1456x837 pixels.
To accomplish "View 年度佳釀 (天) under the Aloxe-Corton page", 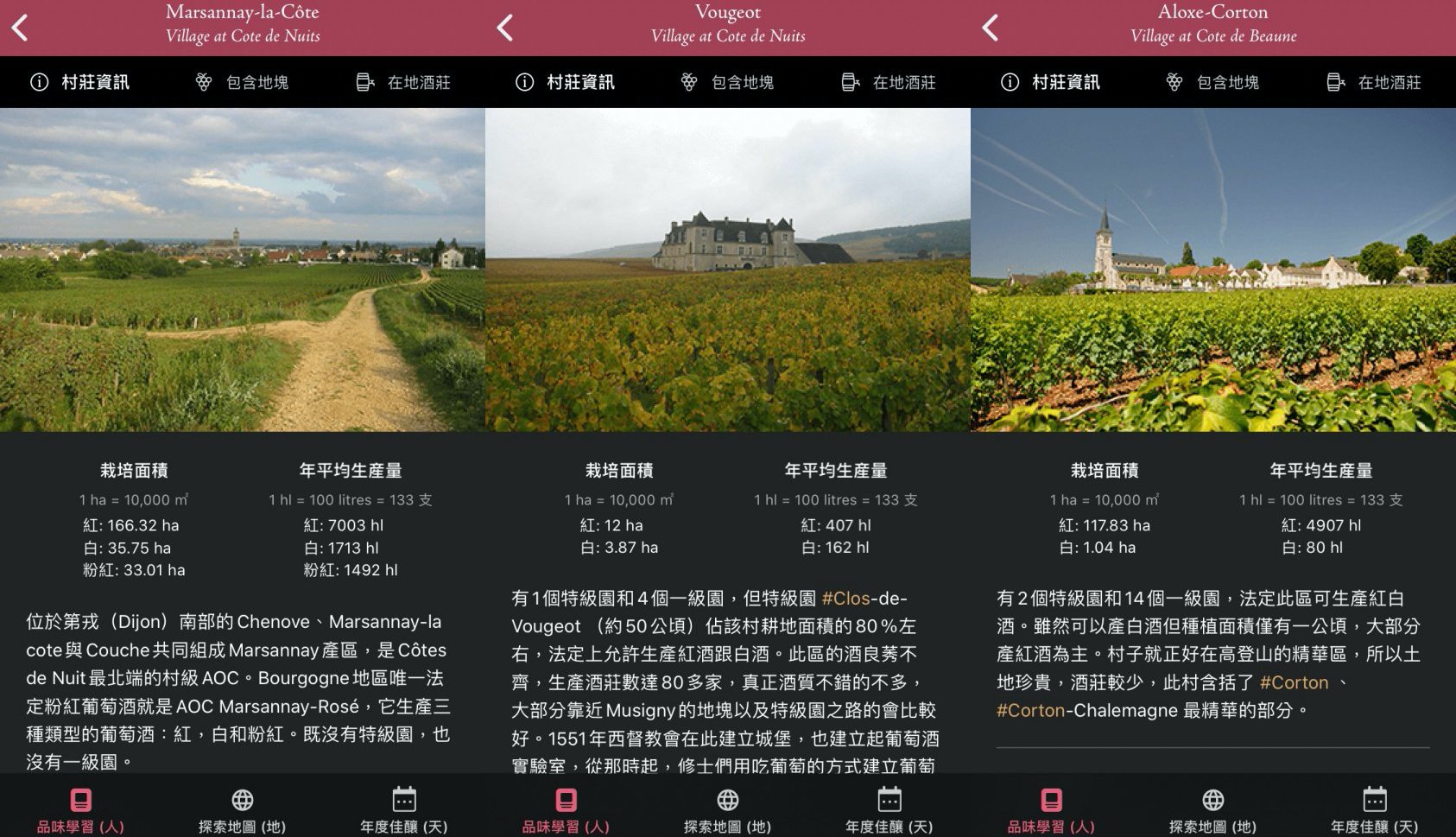I will coord(1374,810).
